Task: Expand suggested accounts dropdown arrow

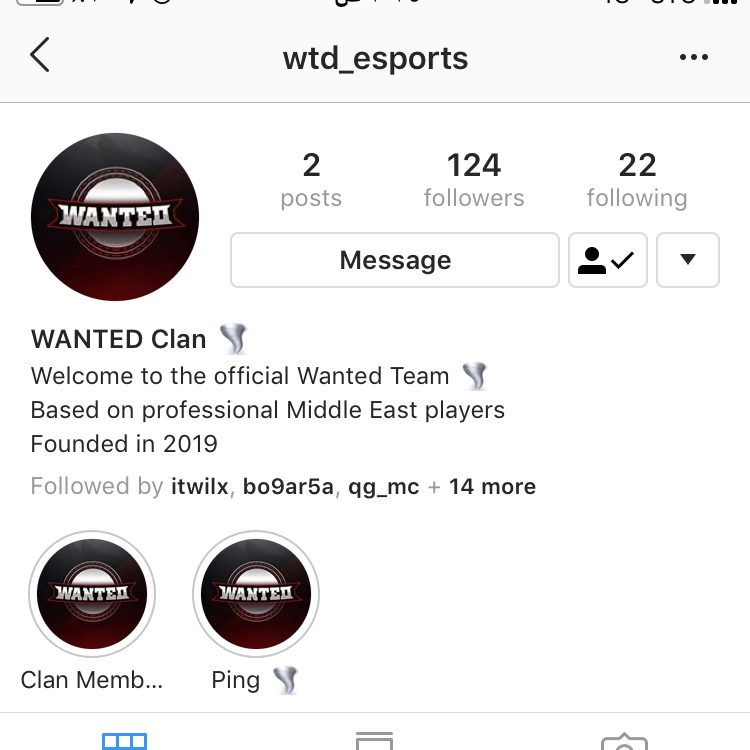Action: (x=687, y=260)
